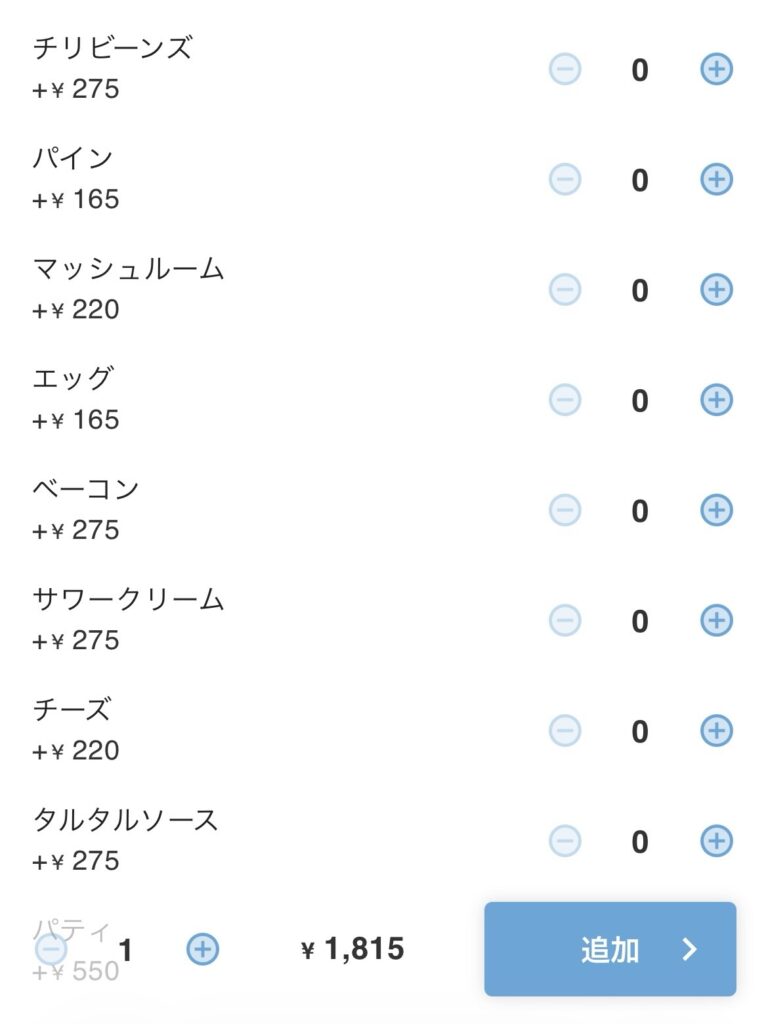Tap the 追加 button to add item
This screenshot has width=768, height=1024.
pyautogui.click(x=610, y=949)
